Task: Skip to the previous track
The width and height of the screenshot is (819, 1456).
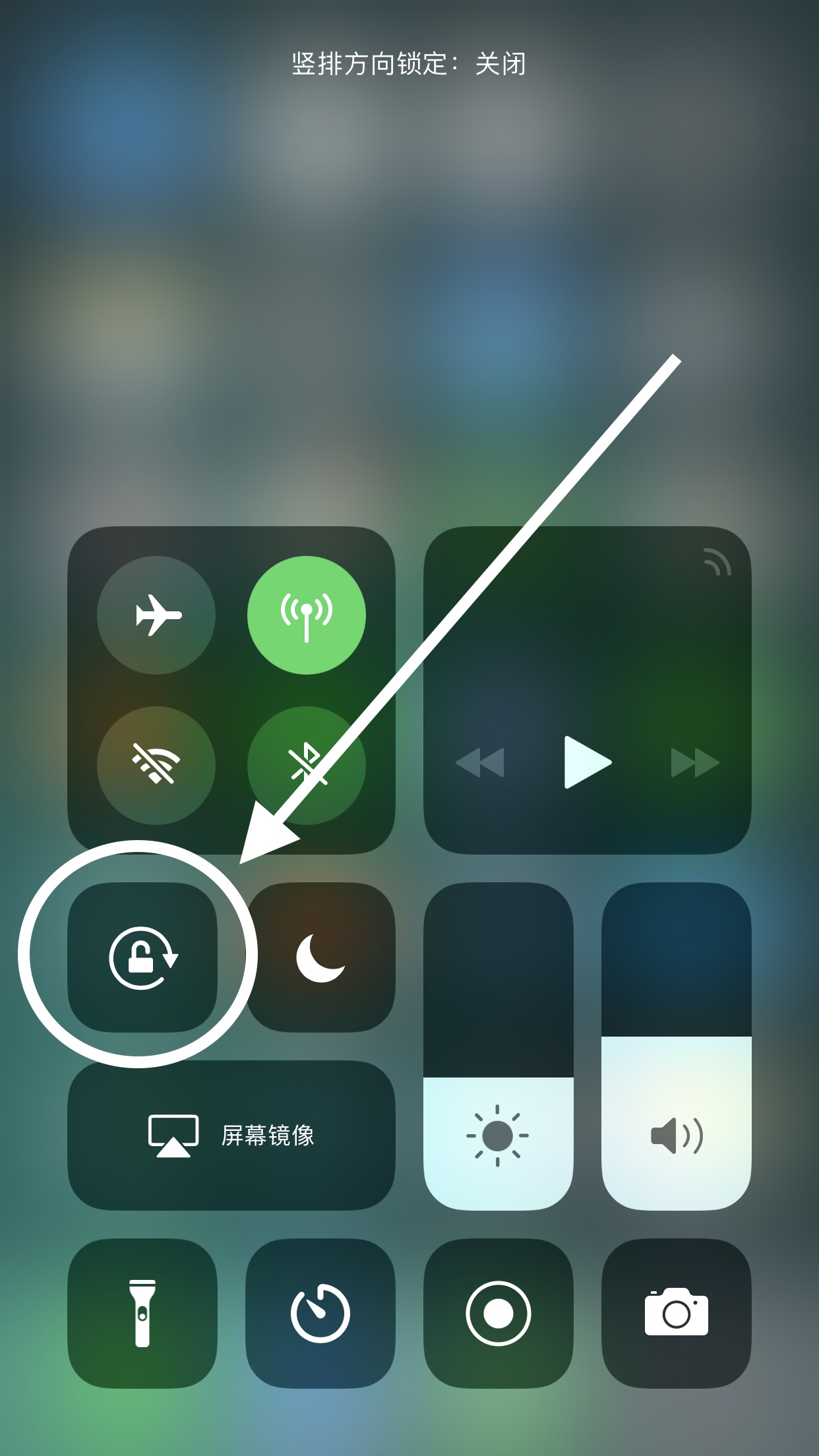Action: tap(480, 762)
